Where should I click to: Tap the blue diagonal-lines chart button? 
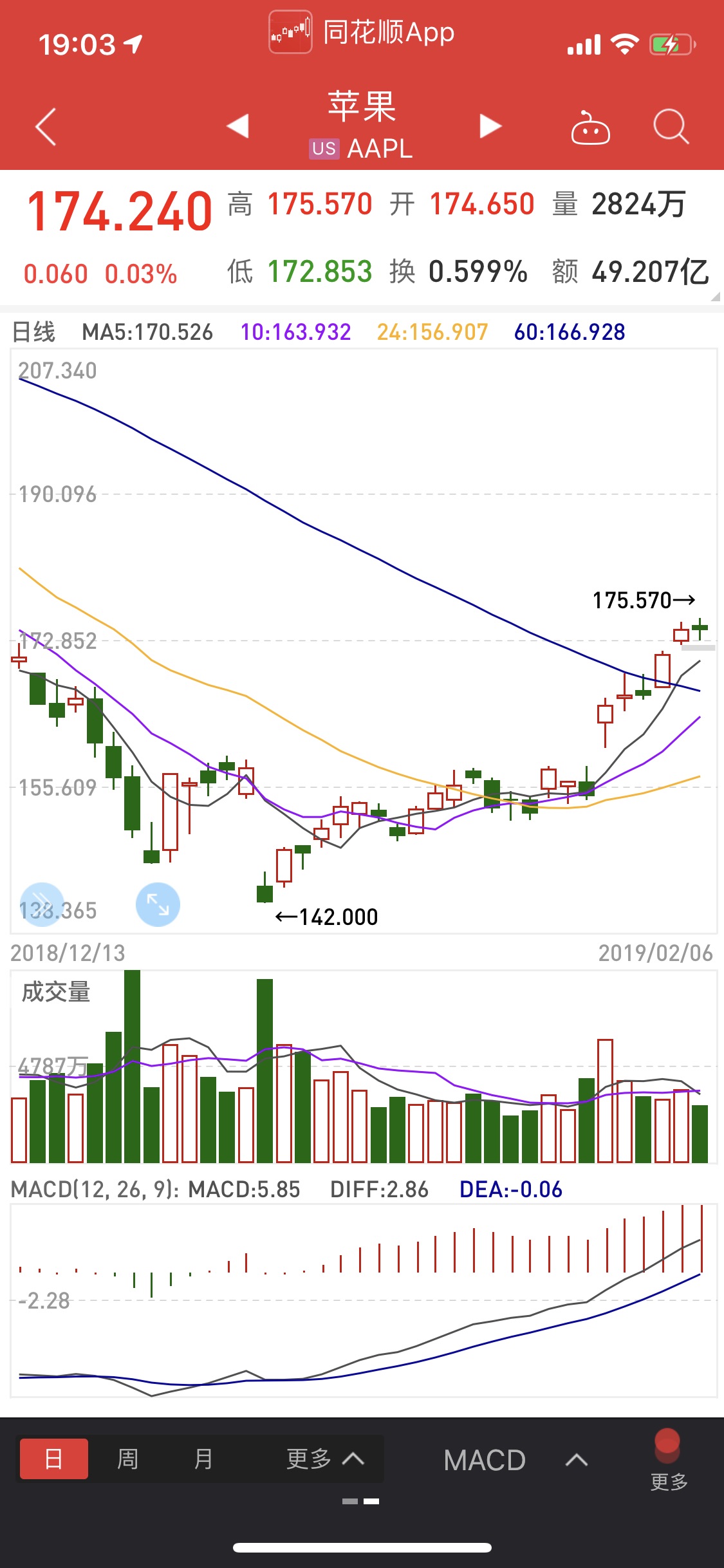[42, 904]
